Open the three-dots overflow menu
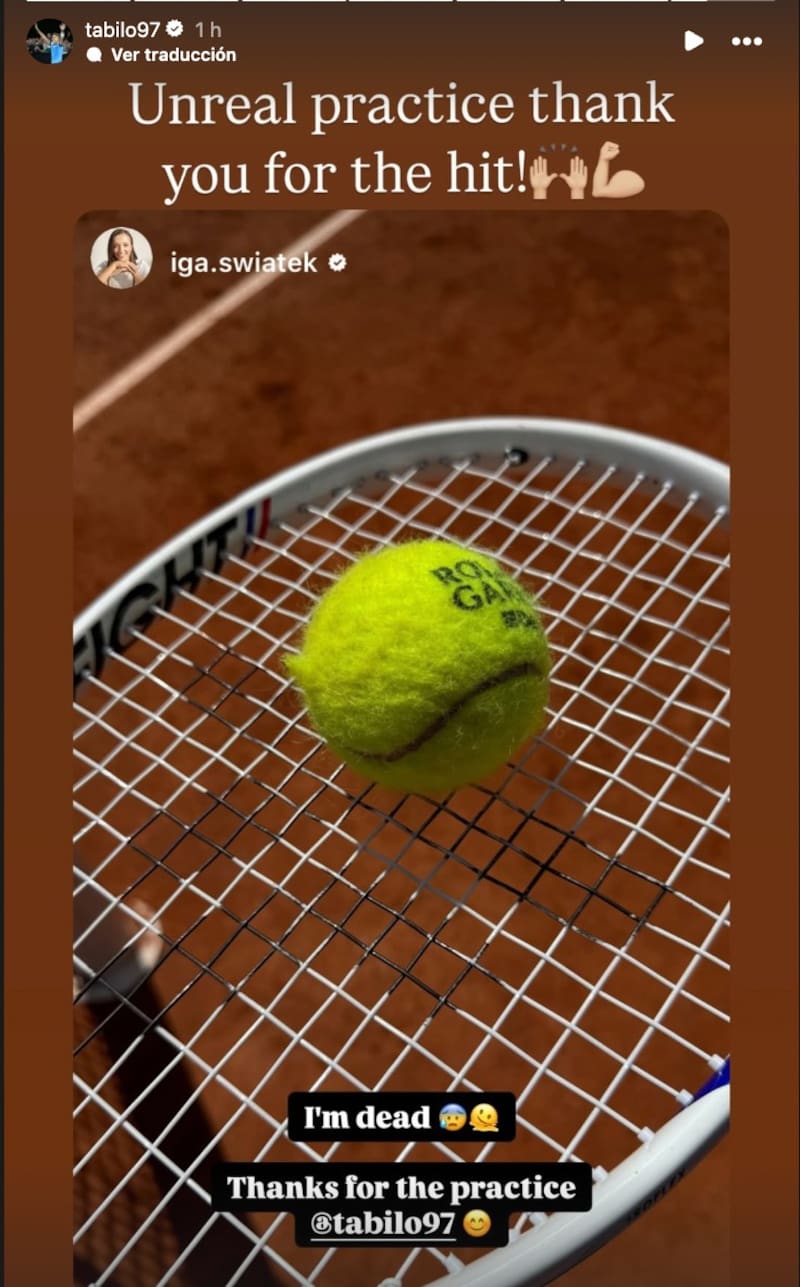800x1287 pixels. pos(746,41)
